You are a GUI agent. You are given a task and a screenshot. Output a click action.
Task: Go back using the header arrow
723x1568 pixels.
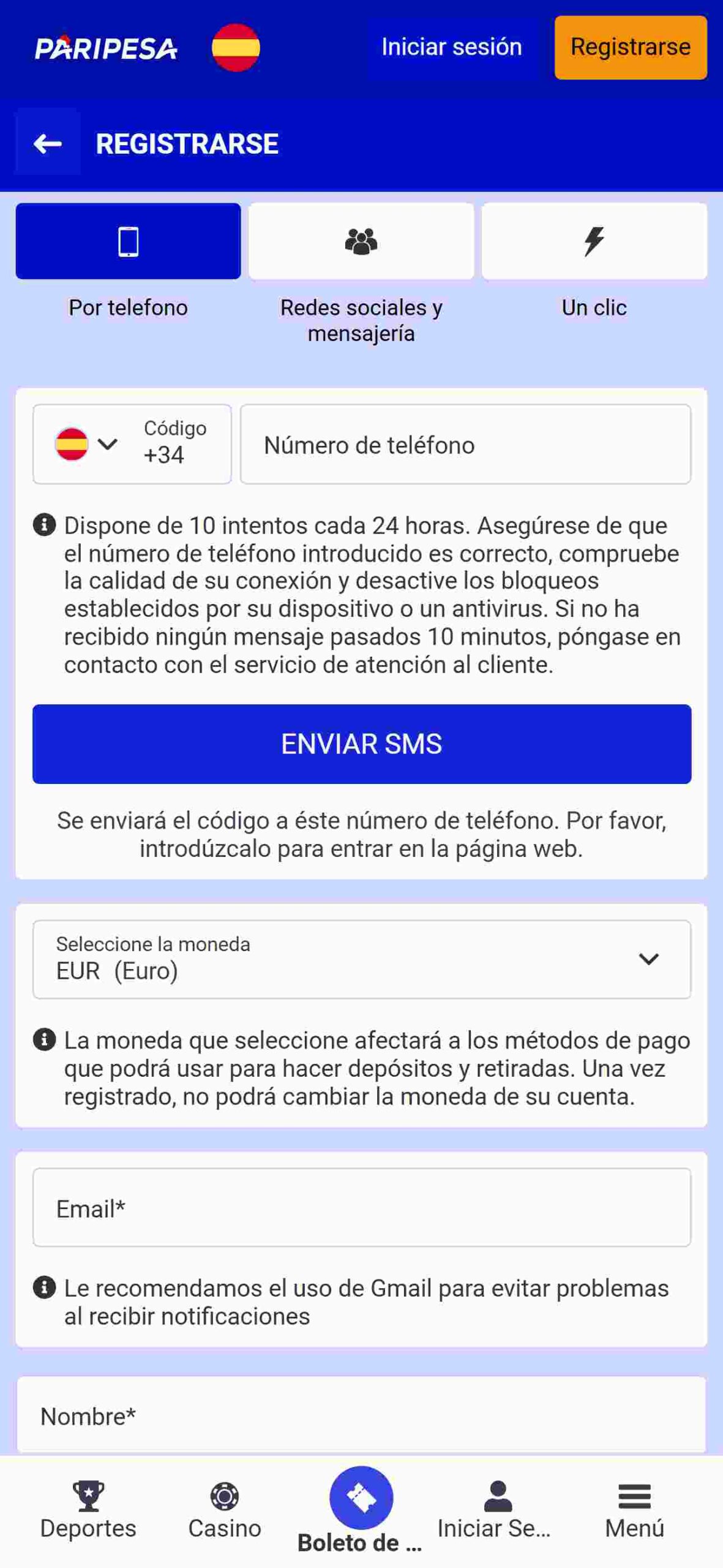(48, 143)
